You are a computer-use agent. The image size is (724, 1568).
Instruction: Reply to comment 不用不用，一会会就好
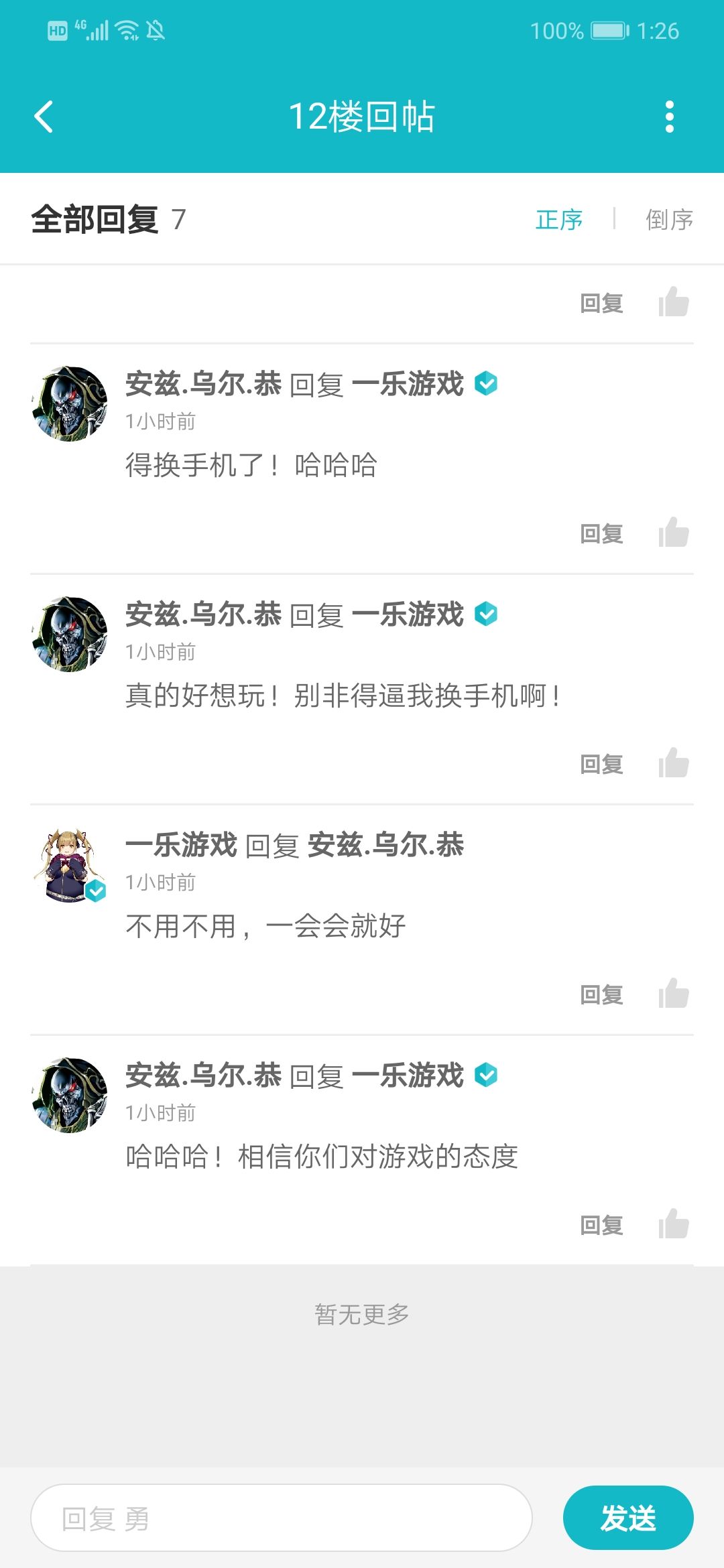tap(601, 995)
